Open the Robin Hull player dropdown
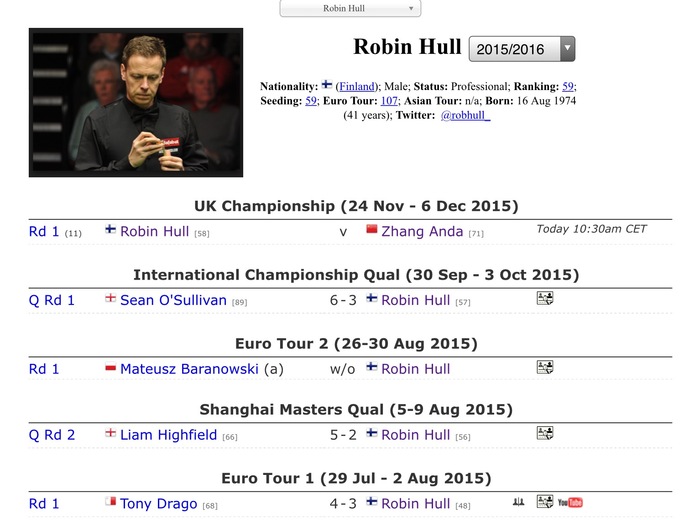700x522 pixels. click(349, 9)
